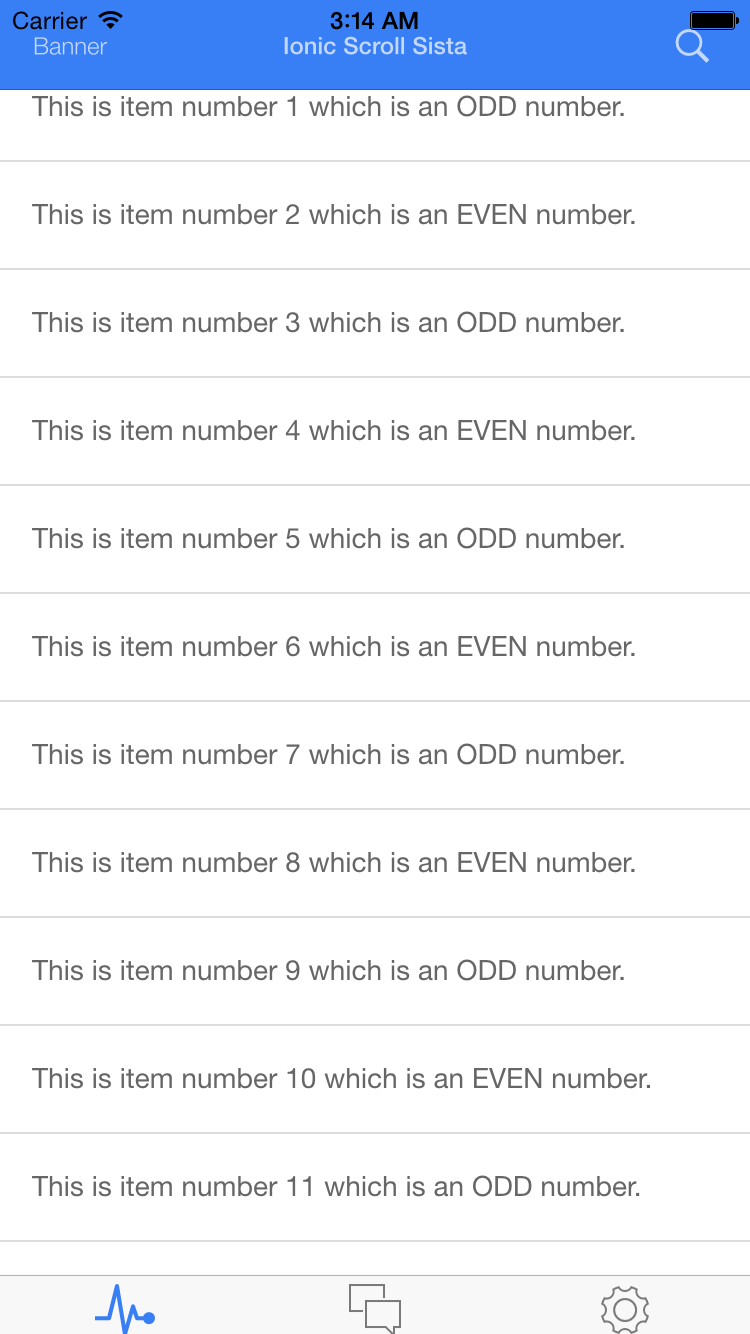Select item number 10 row
Image resolution: width=750 pixels, height=1334 pixels.
click(375, 1079)
